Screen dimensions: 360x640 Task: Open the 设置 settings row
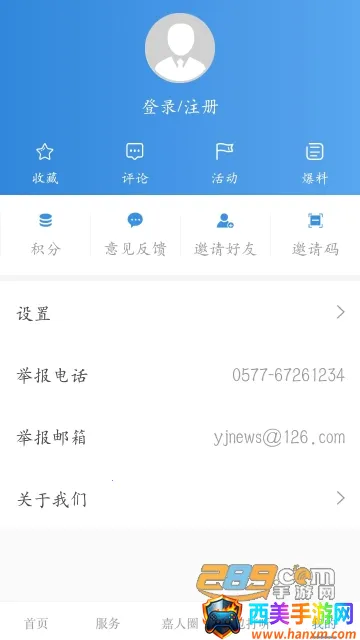pyautogui.click(x=180, y=313)
